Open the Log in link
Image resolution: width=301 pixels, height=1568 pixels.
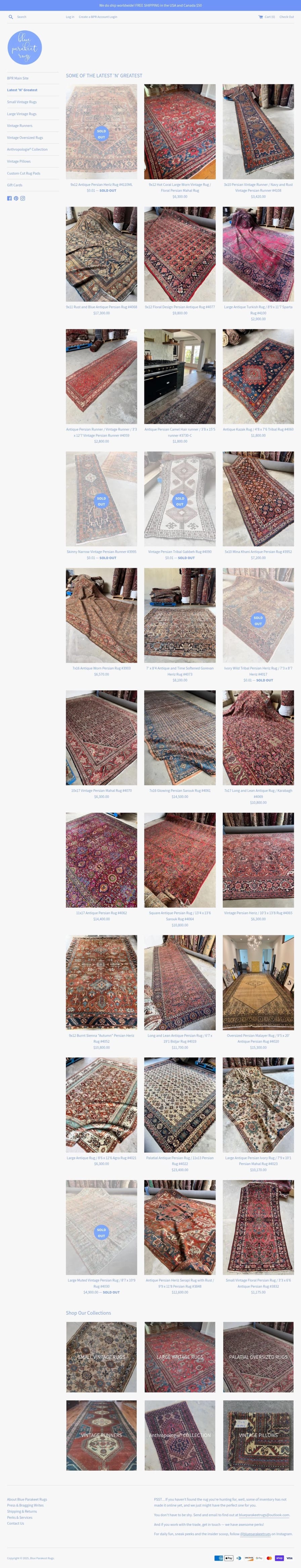70,17
